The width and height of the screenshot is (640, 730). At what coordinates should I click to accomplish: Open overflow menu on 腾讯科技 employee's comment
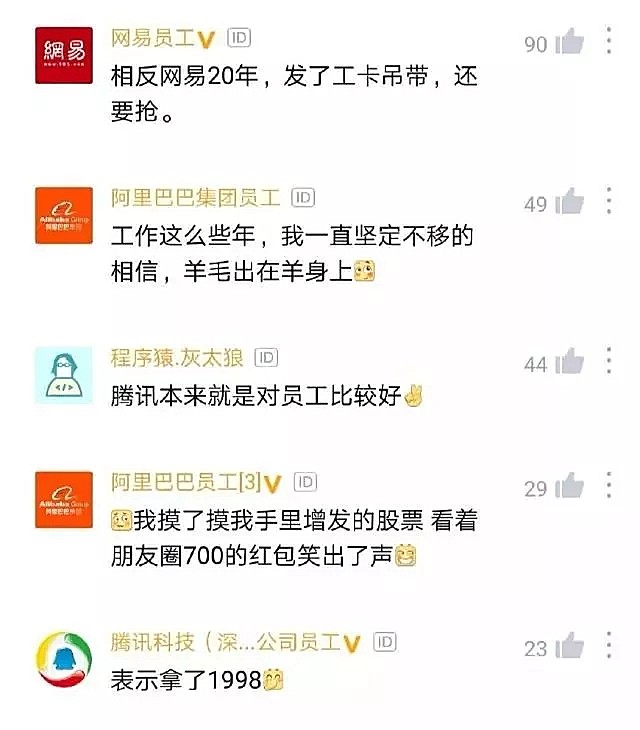coord(609,645)
